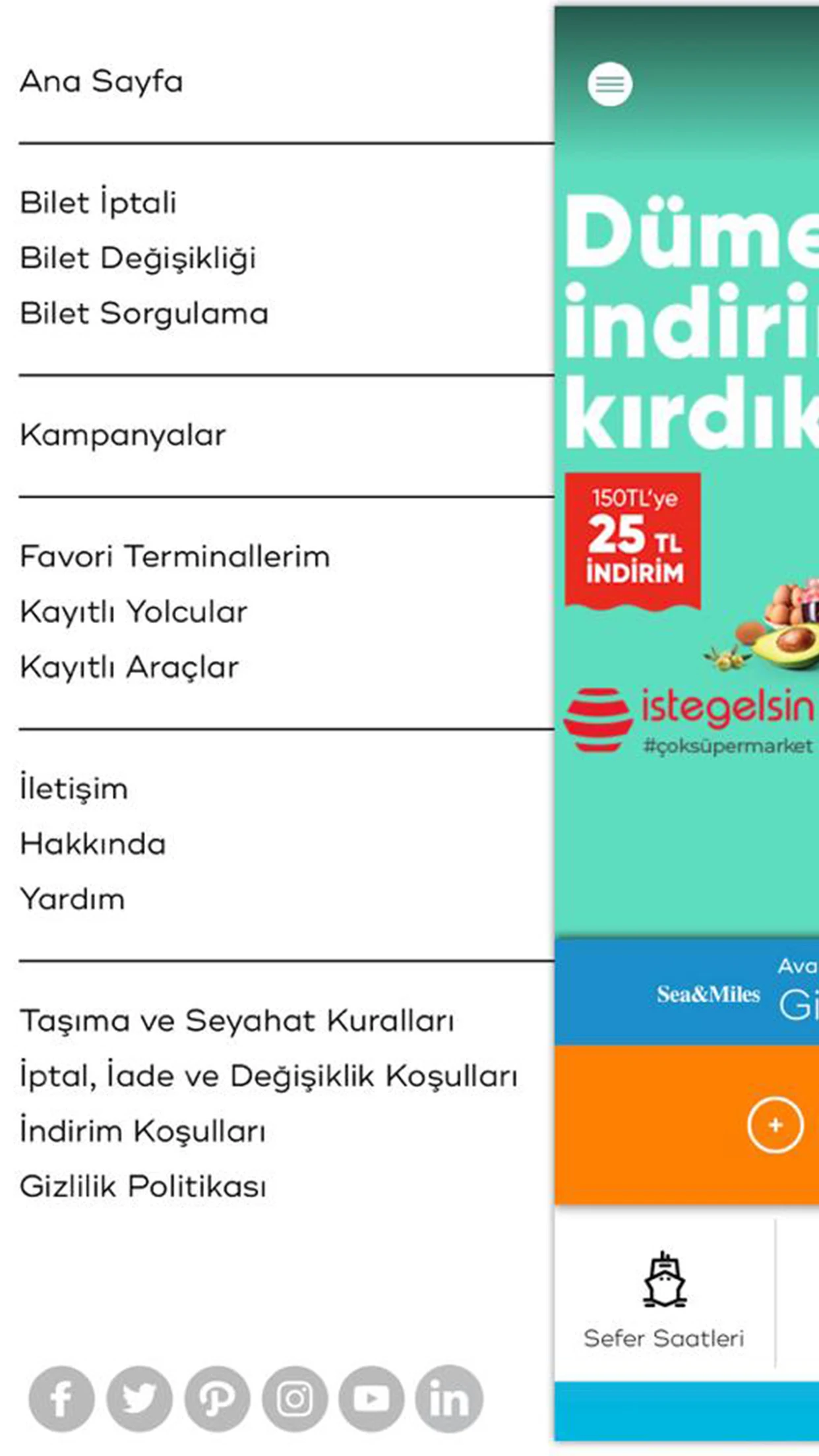Open Hakkında
Screen dimensions: 819x1456
tap(93, 843)
